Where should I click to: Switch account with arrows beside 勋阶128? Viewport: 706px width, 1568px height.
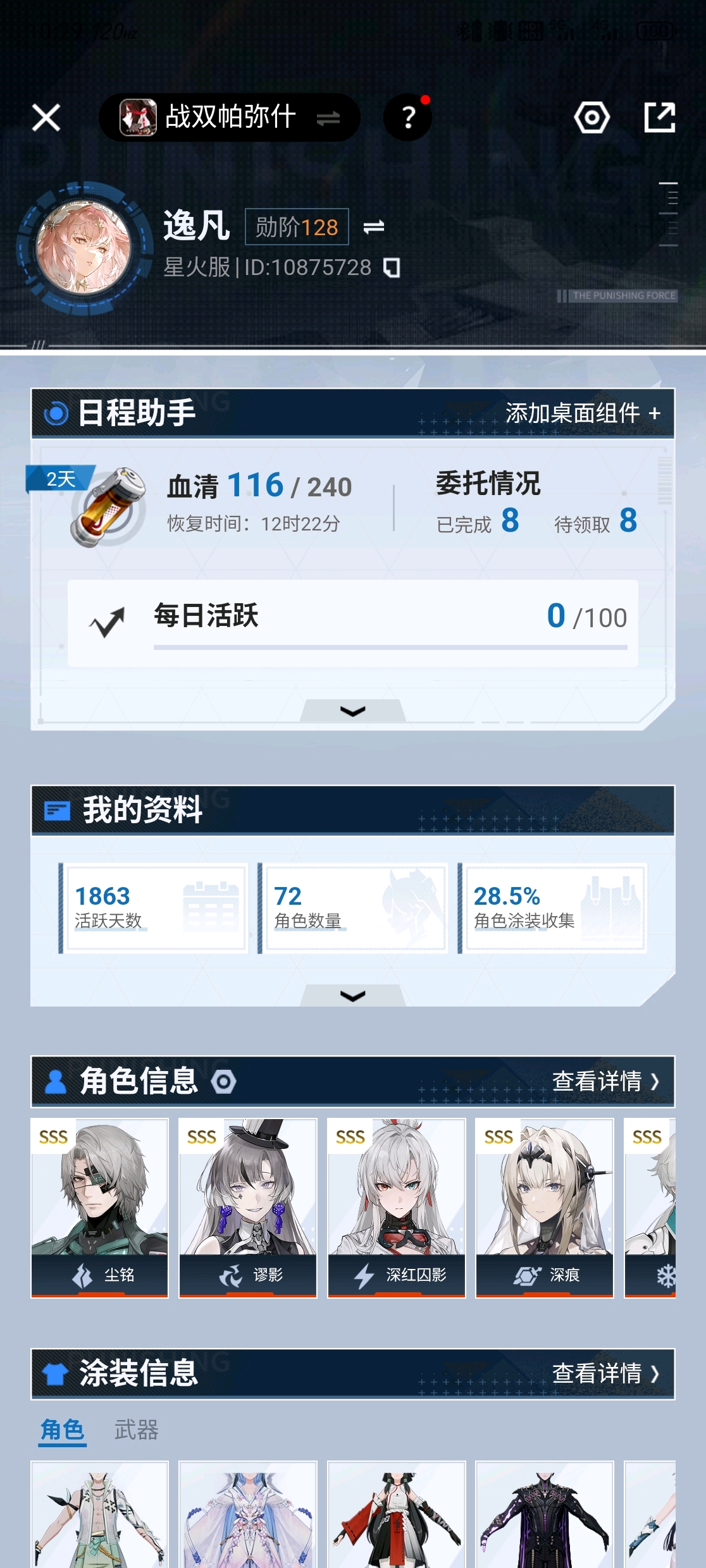pyautogui.click(x=374, y=227)
